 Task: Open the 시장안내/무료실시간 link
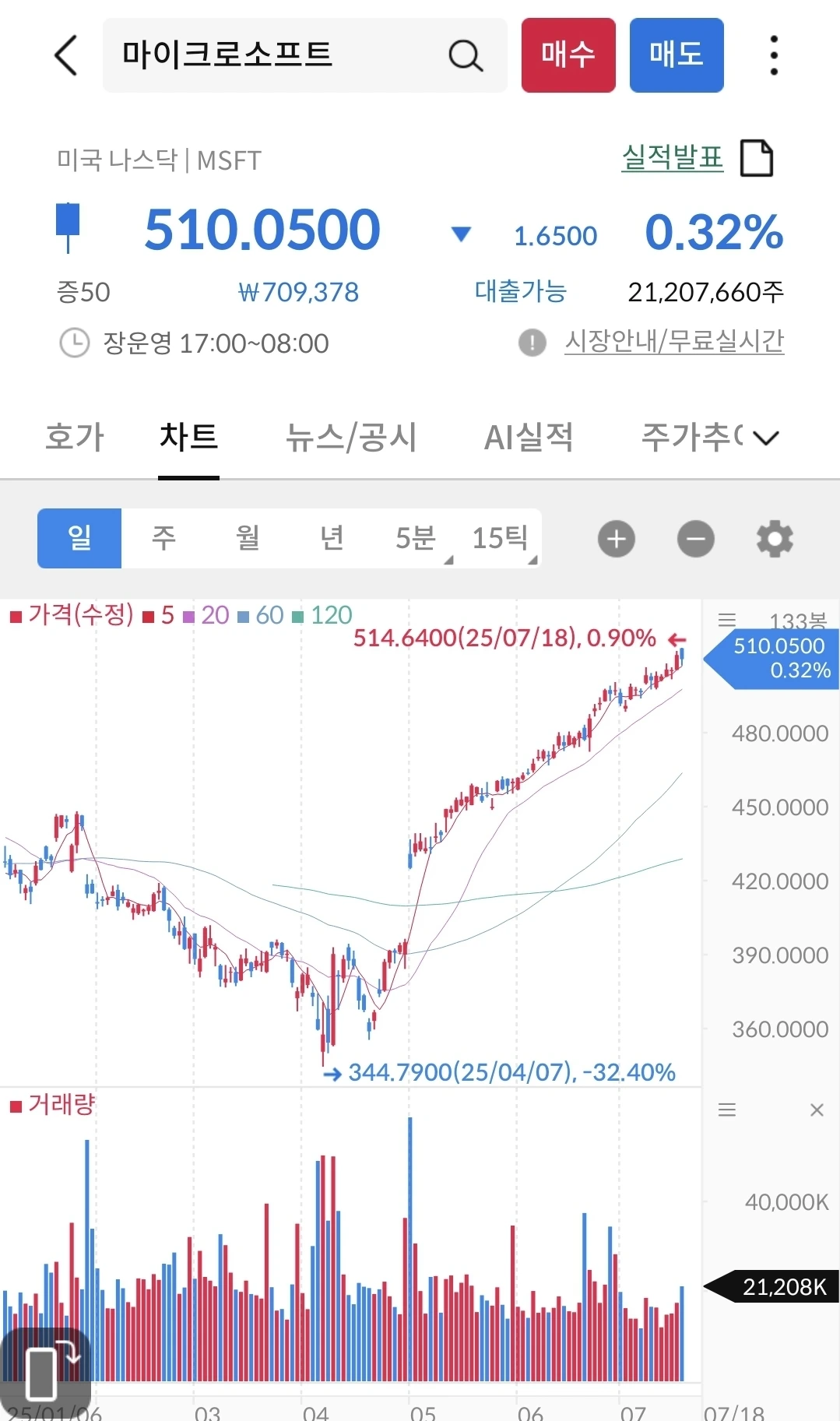tap(674, 342)
